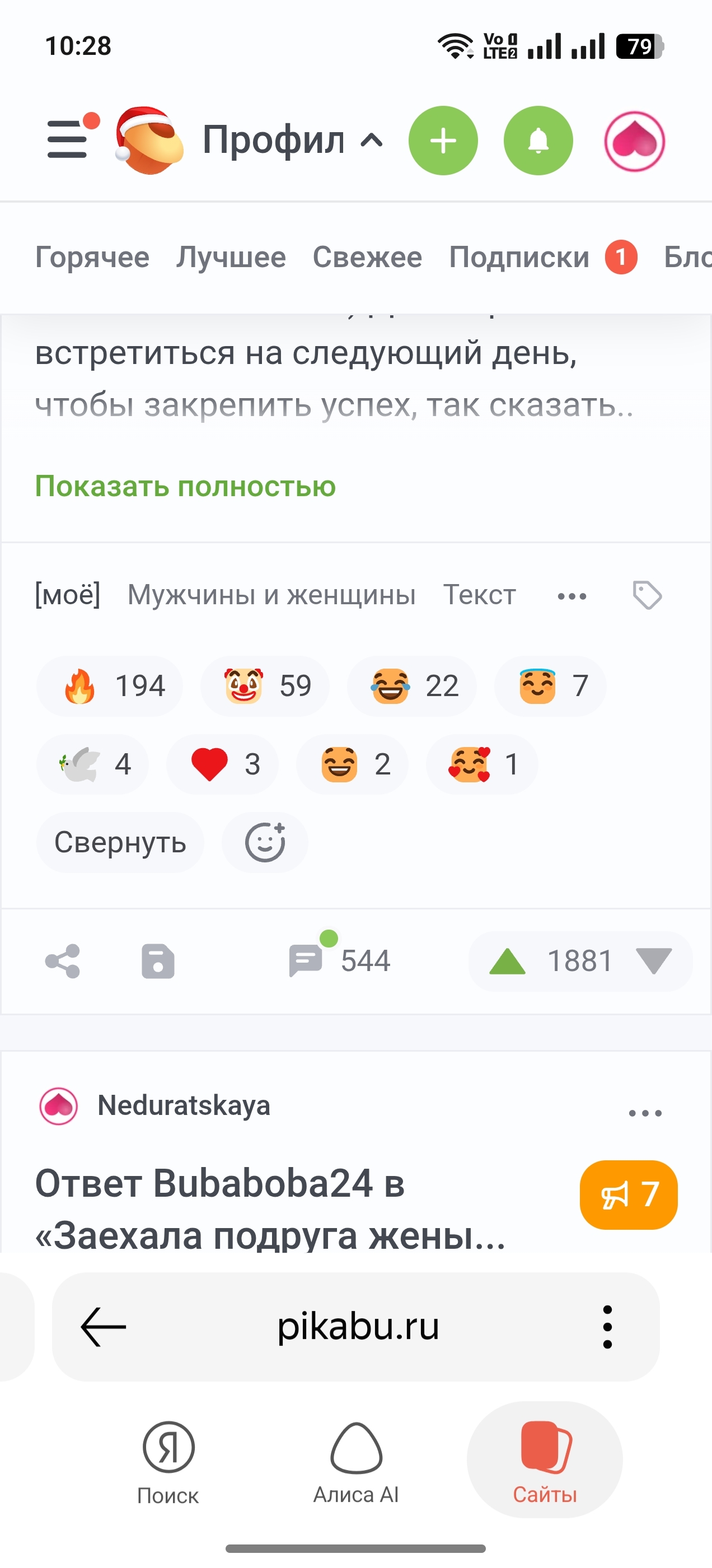Open the add reaction smiley picker
This screenshot has width=712, height=1568.
coord(265,843)
